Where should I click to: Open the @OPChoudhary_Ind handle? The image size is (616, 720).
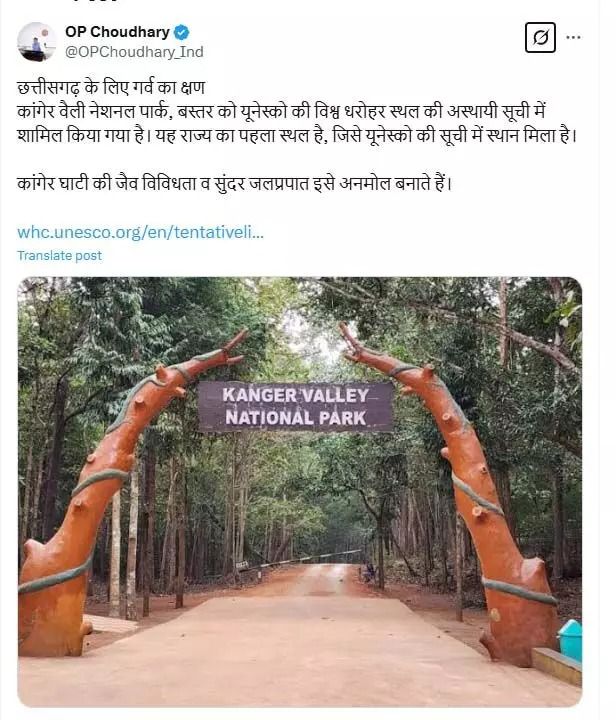pyautogui.click(x=134, y=51)
